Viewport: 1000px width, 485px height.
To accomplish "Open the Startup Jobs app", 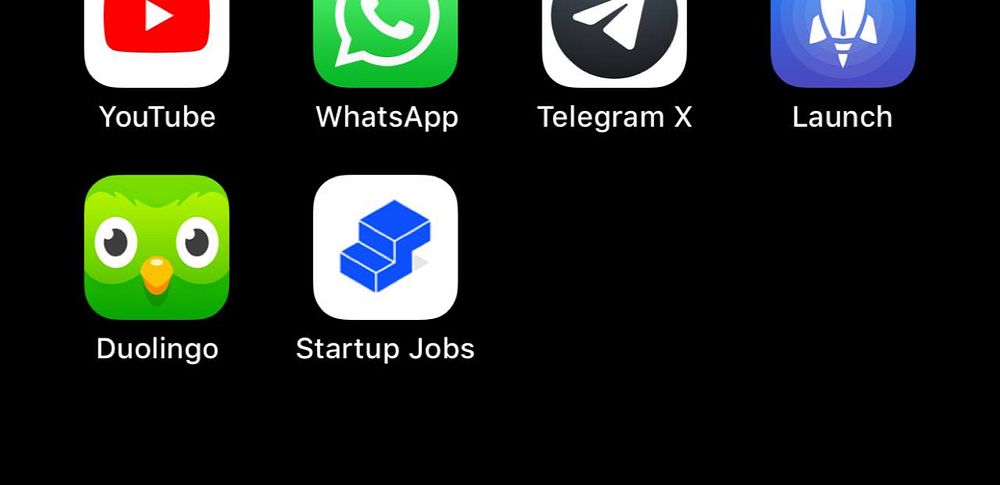I will pos(386,247).
